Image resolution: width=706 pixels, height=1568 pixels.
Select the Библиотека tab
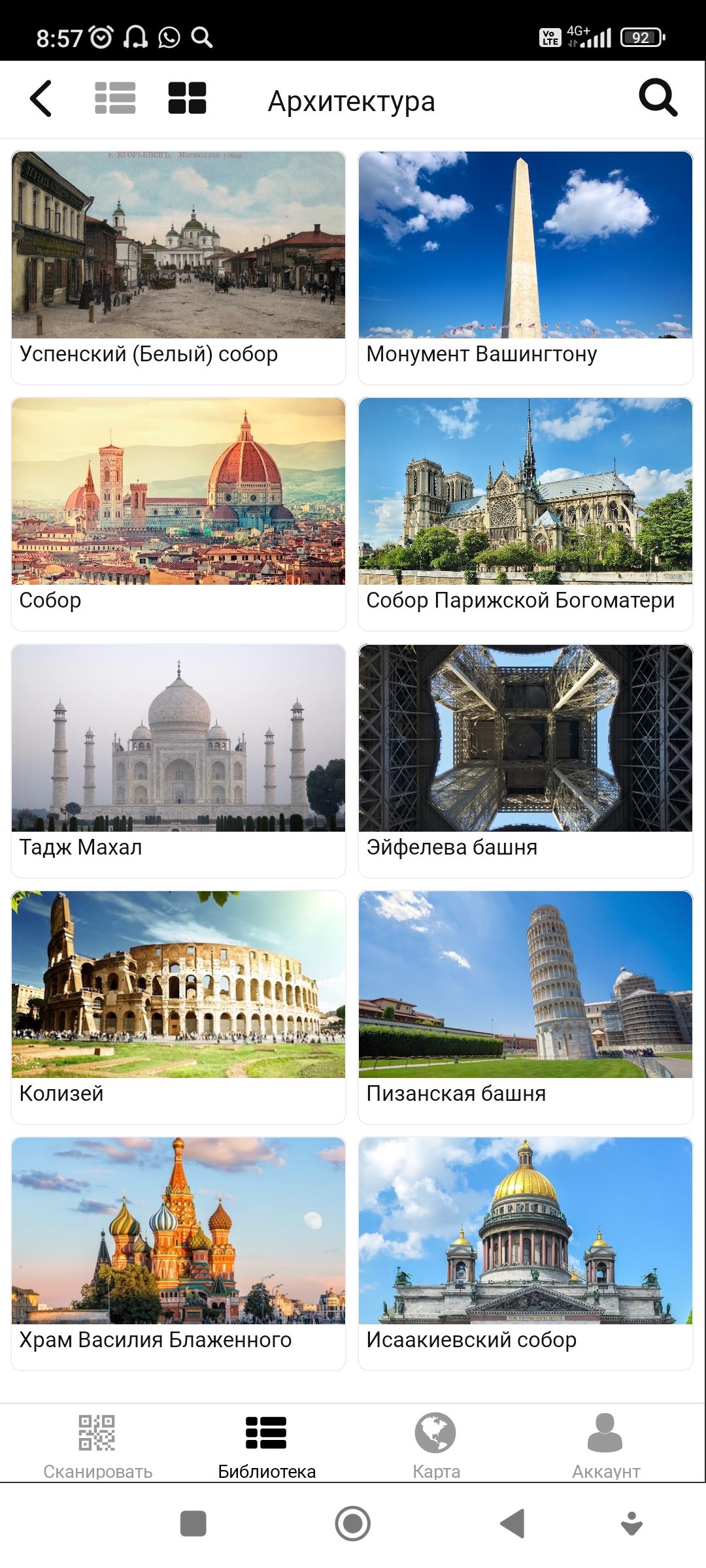(x=266, y=1445)
